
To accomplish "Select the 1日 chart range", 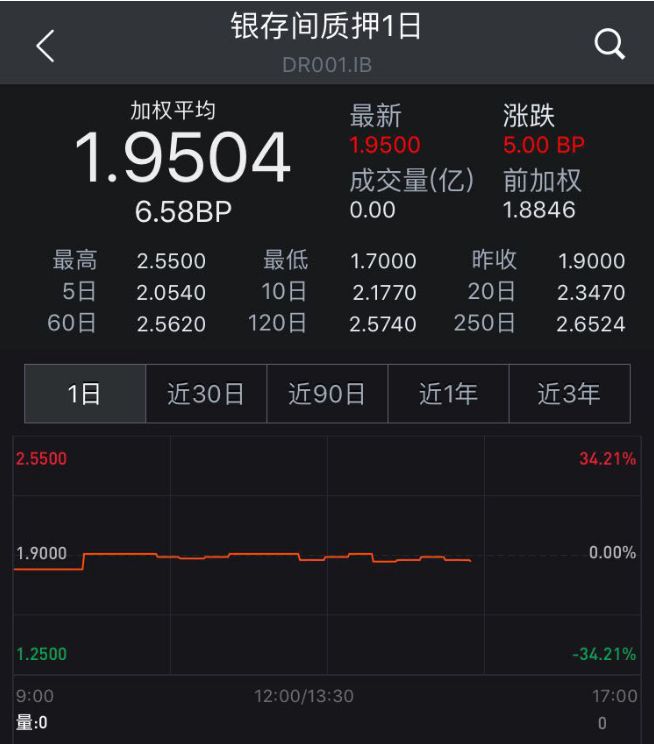I will pyautogui.click(x=85, y=394).
